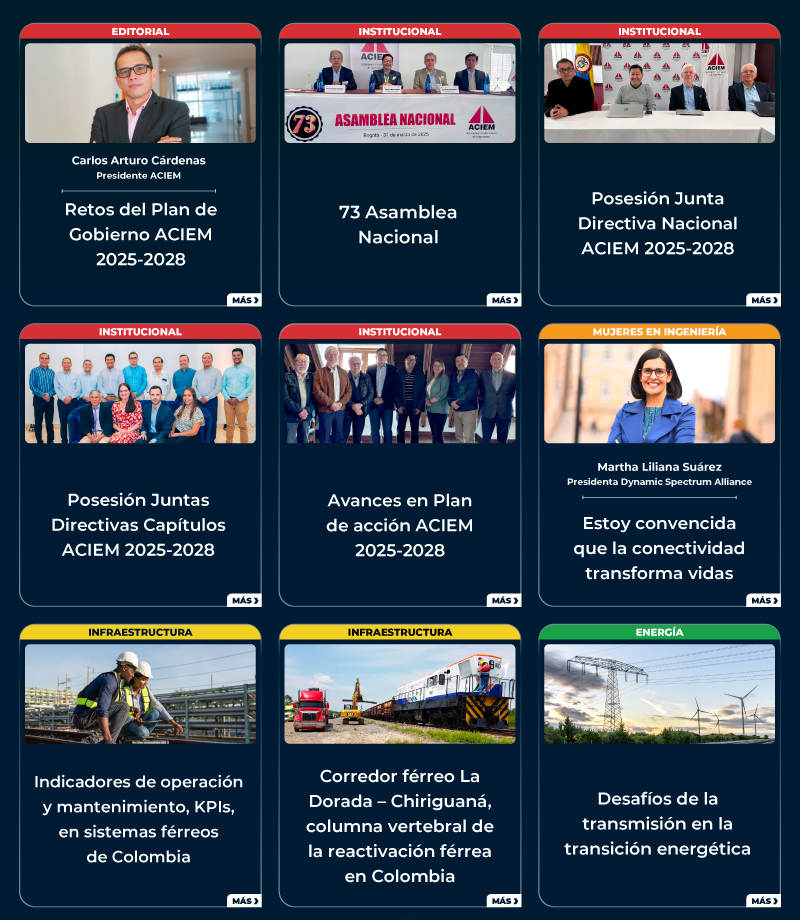800x920 pixels.
Task: Tap MÁS on Indicadores de operación y mantenimiento
Action: pos(244,901)
